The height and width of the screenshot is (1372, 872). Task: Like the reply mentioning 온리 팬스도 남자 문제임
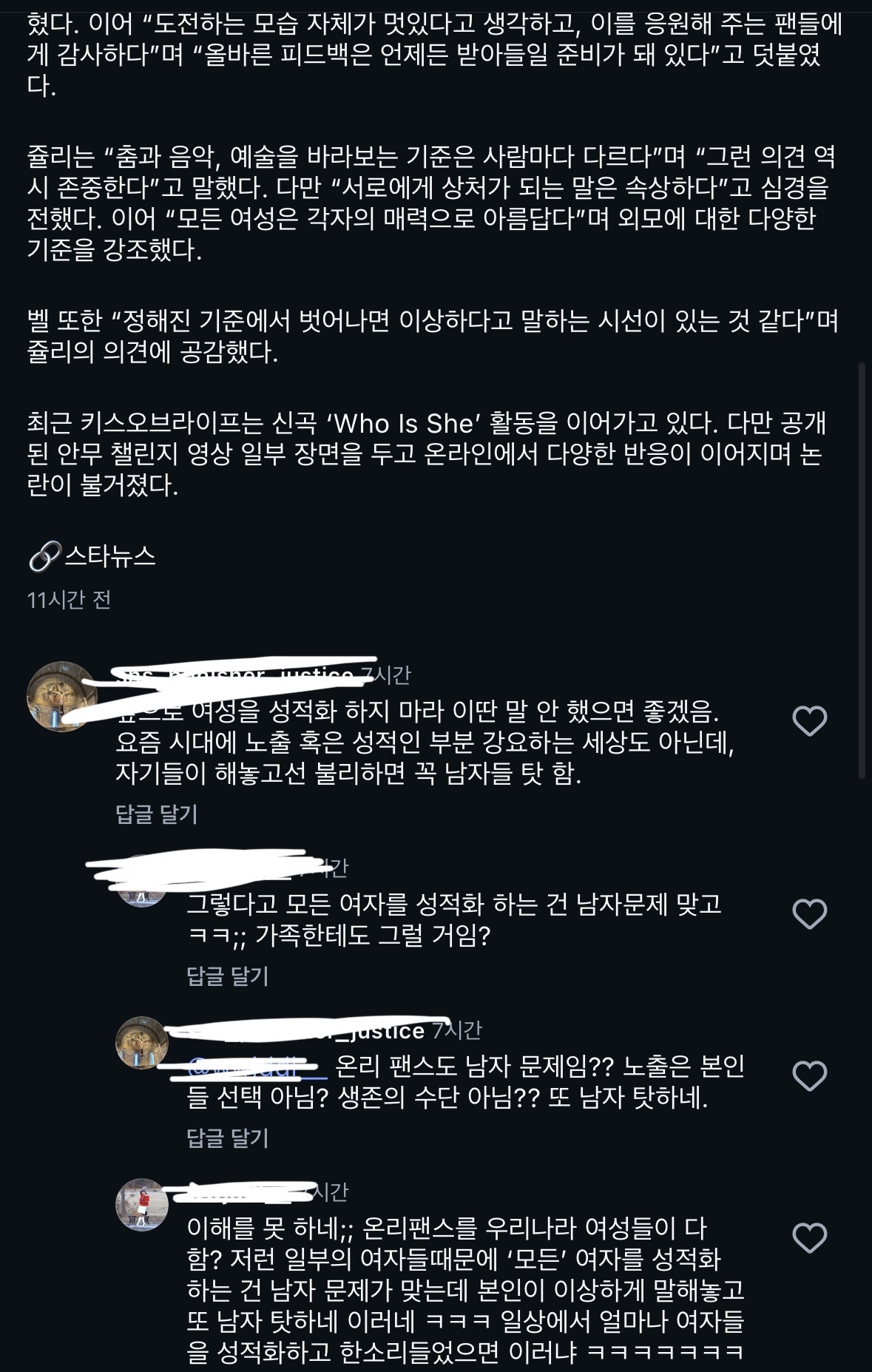click(x=809, y=1076)
